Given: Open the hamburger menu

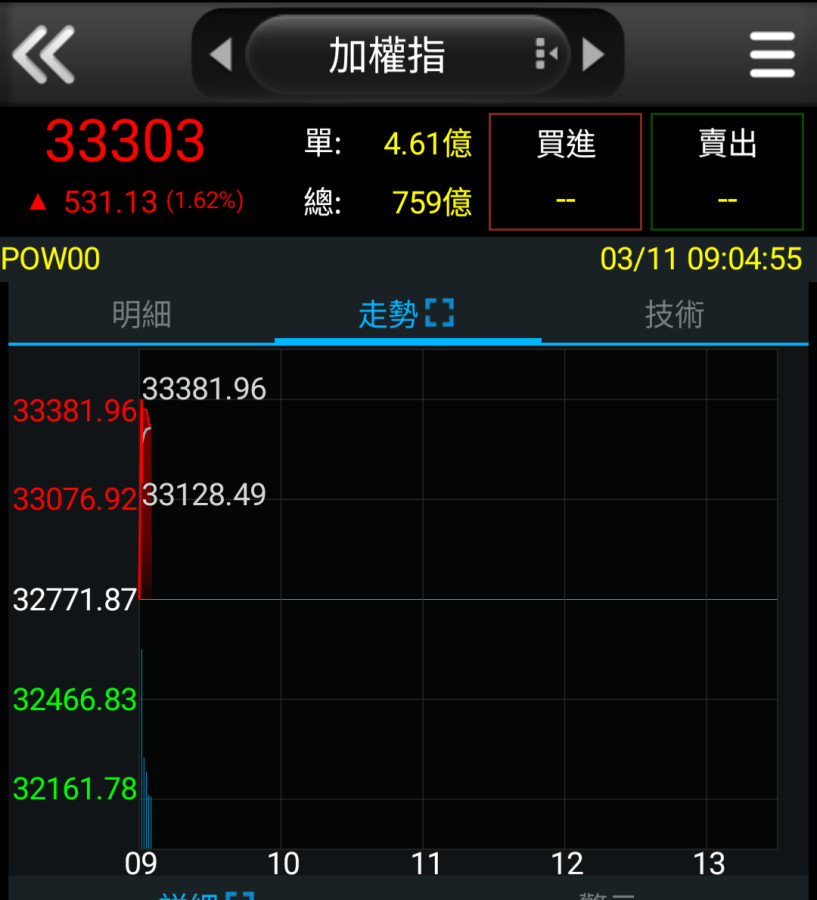Looking at the screenshot, I should [x=772, y=55].
